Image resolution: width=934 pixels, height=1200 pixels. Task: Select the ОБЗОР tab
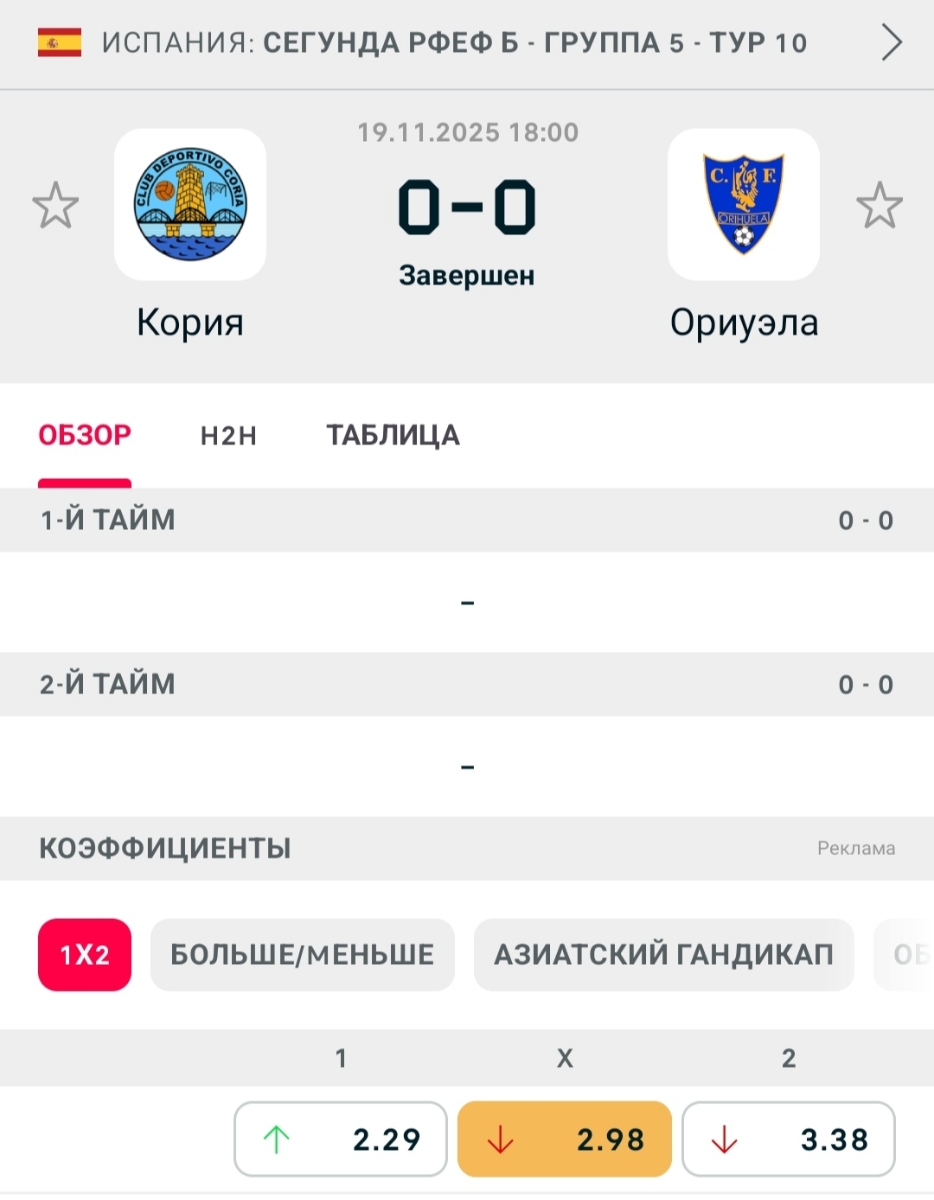85,436
